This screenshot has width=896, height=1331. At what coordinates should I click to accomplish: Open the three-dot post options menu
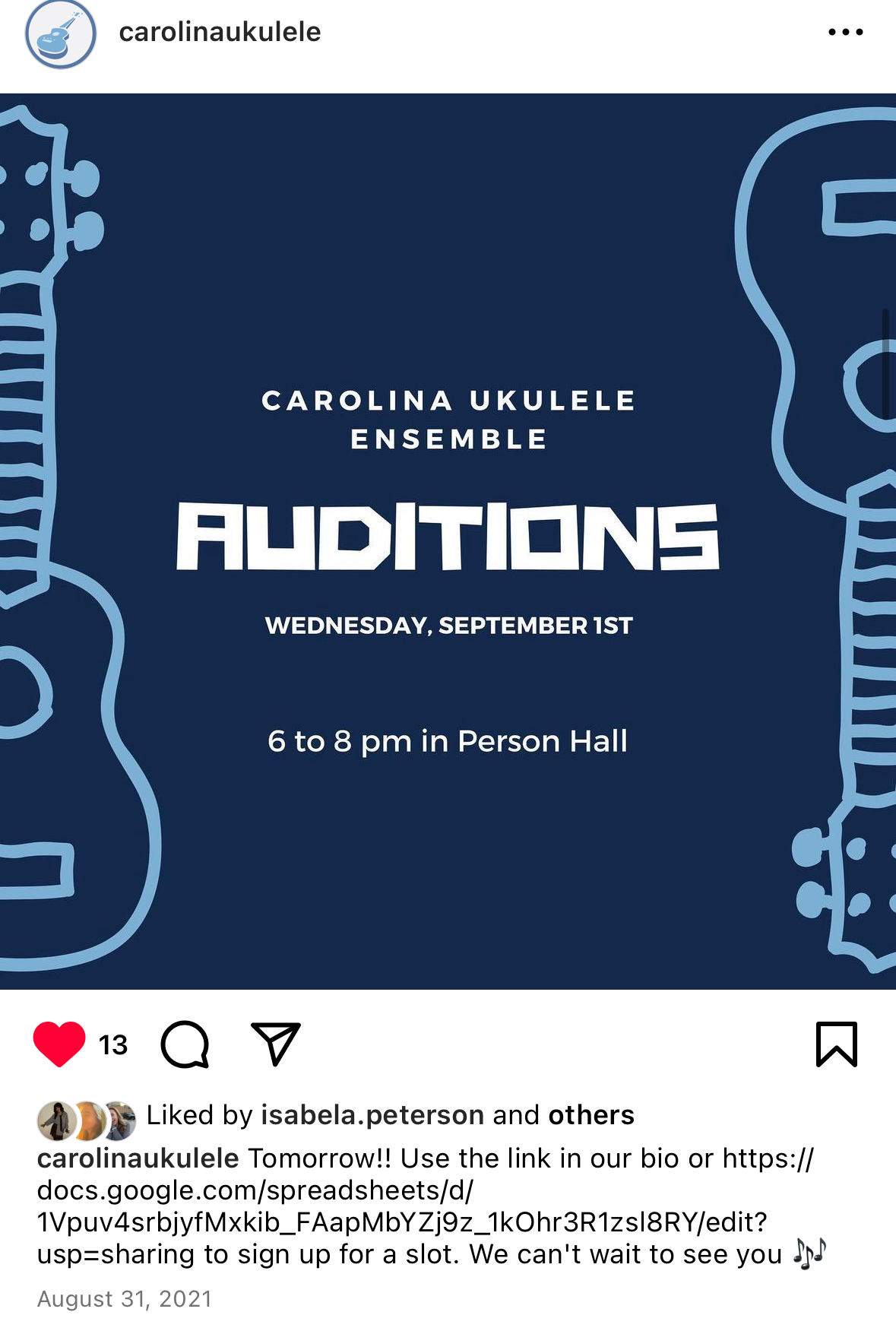(x=845, y=32)
